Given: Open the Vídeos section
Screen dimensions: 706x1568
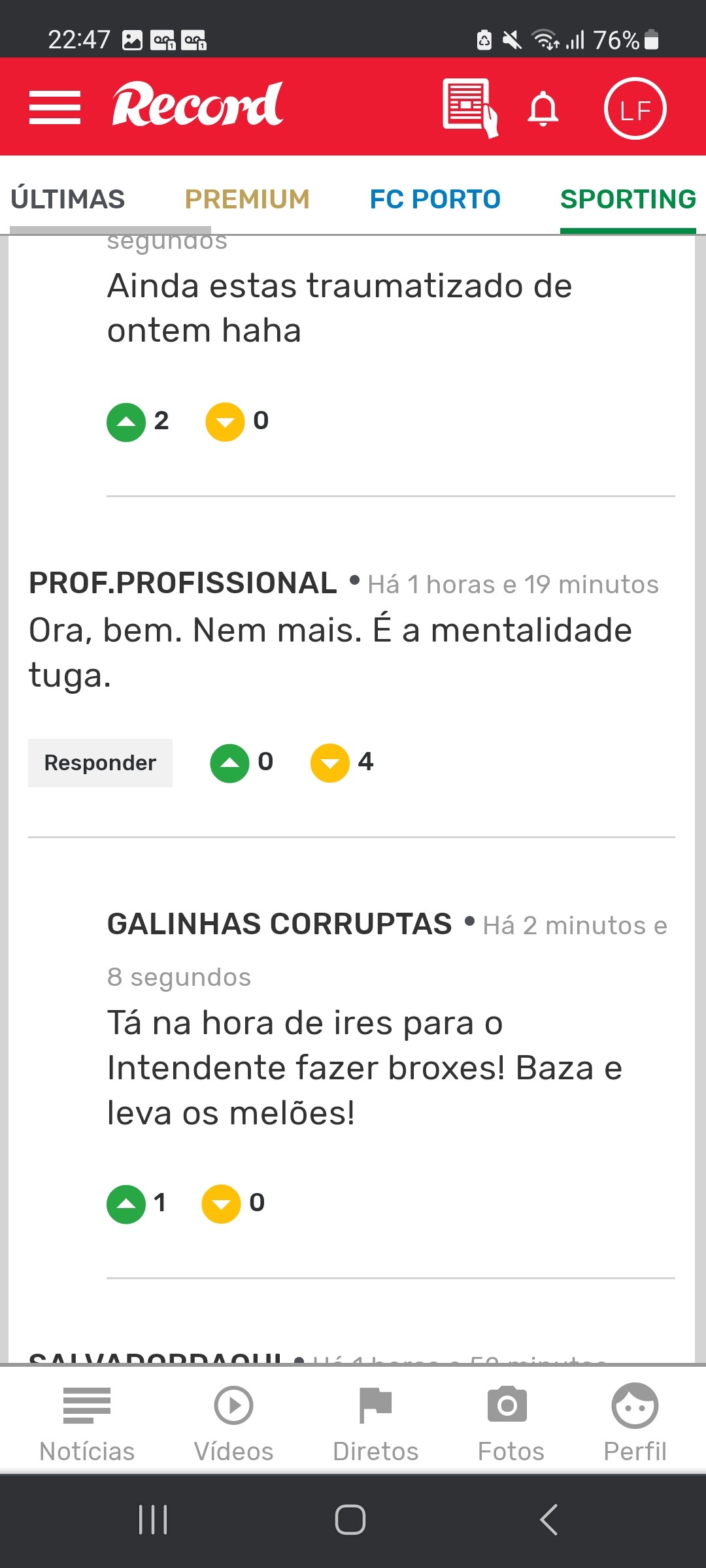Looking at the screenshot, I should [x=233, y=1423].
